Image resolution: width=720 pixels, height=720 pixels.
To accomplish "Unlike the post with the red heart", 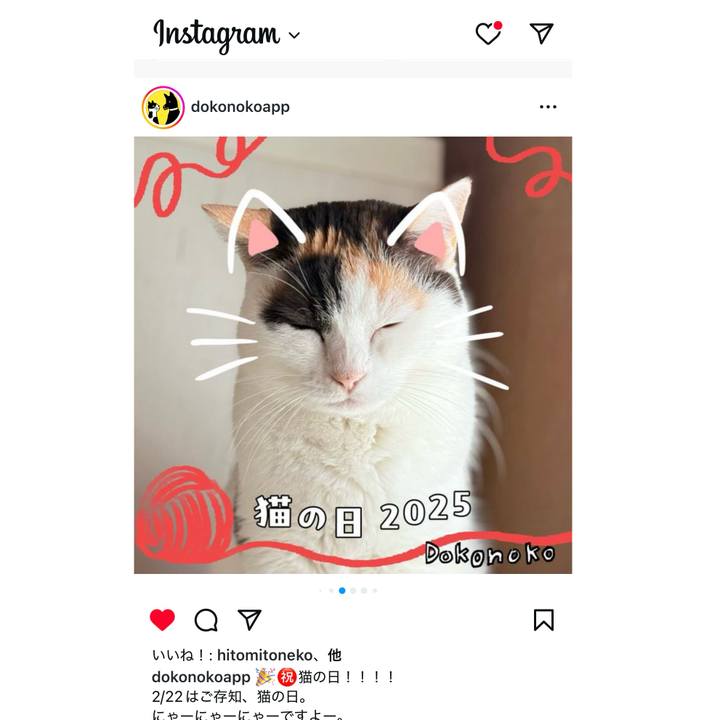I will (x=162, y=620).
